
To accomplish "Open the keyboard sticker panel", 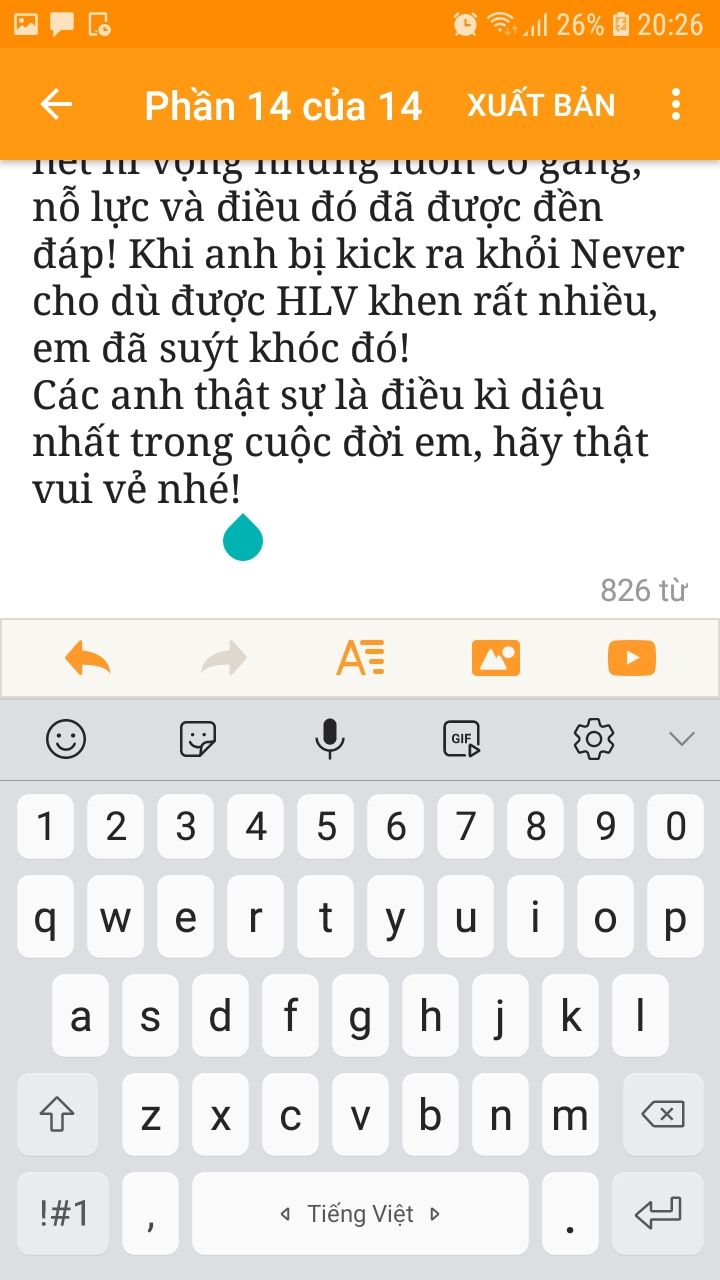I will [x=197, y=739].
